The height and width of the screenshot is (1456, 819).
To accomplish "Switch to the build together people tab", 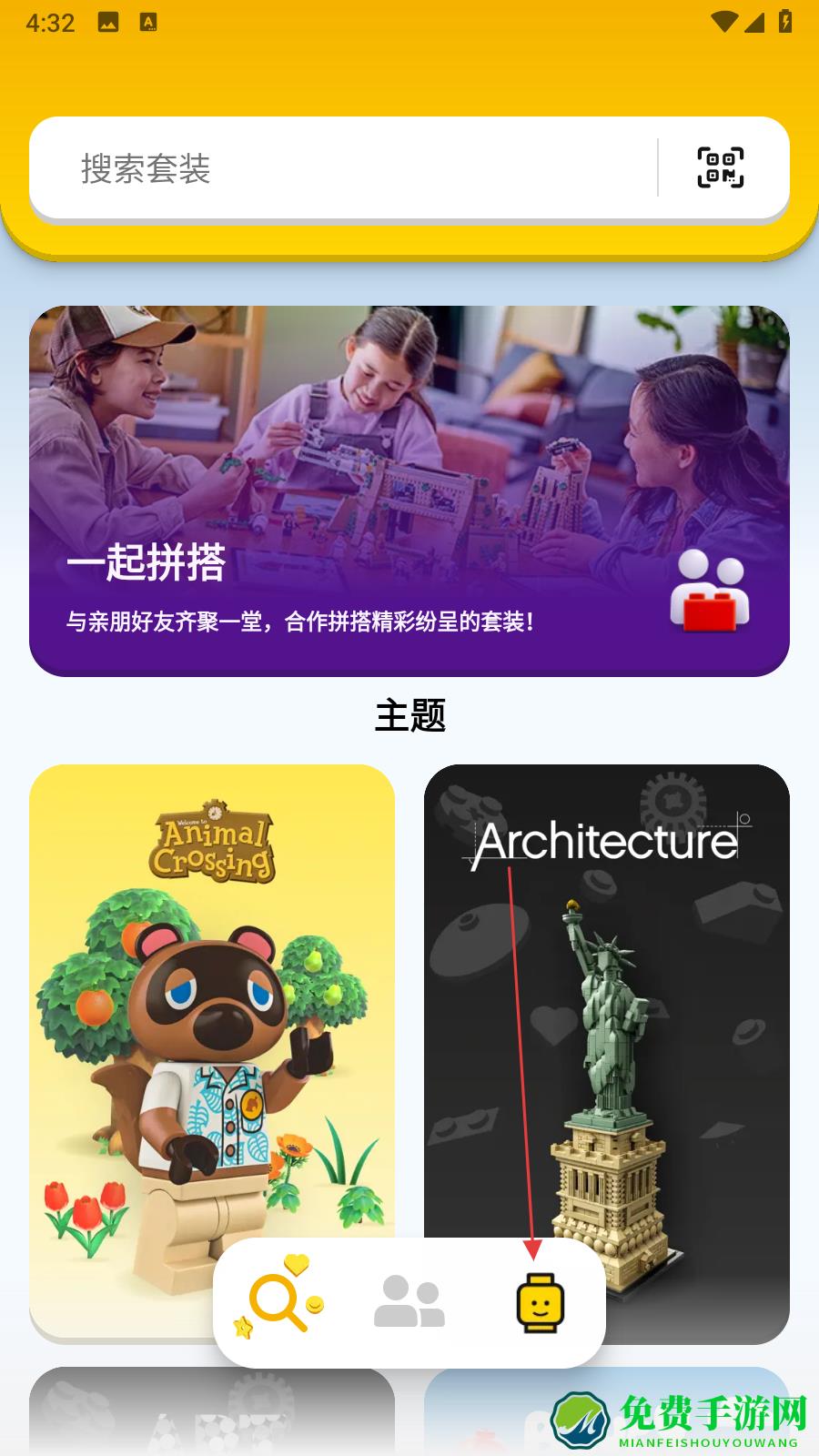I will pyautogui.click(x=409, y=1303).
